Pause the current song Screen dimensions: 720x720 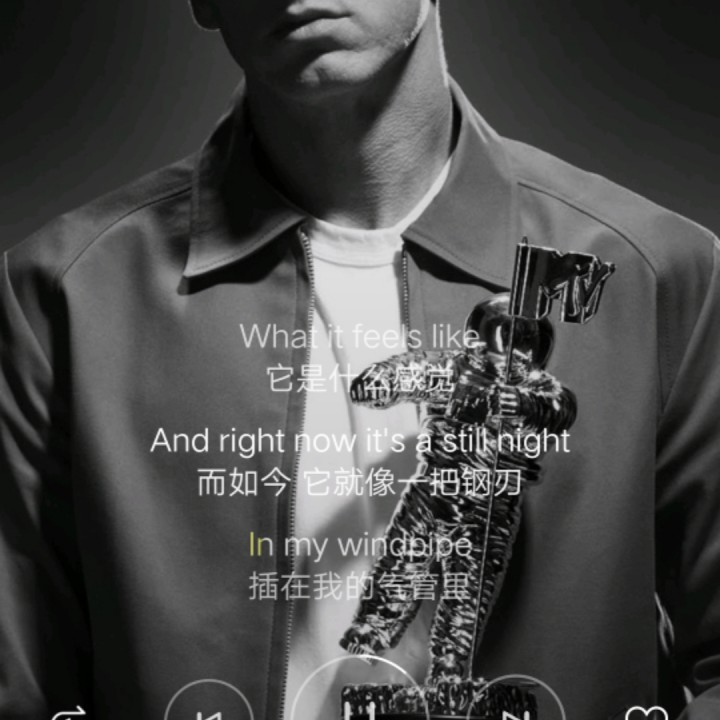[x=359, y=705]
